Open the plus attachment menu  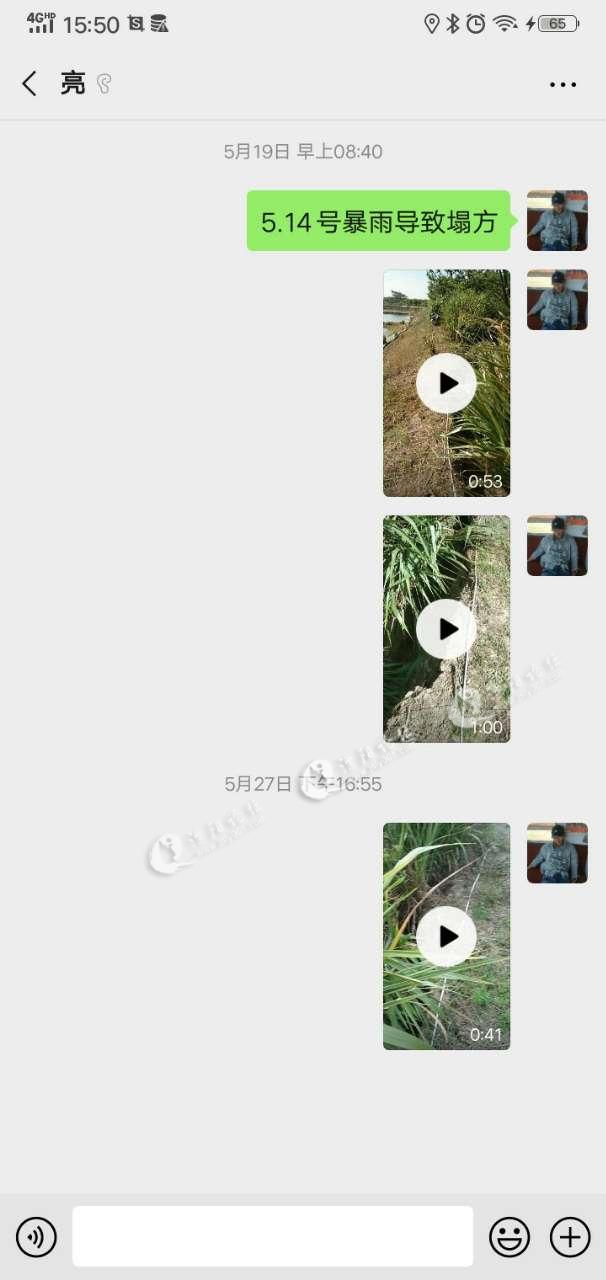(570, 1237)
